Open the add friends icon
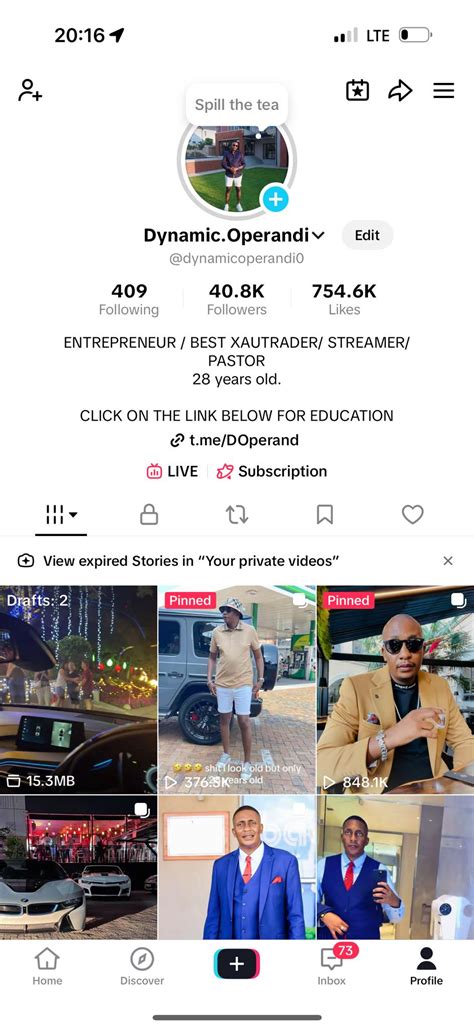The height and width of the screenshot is (1029, 474). click(30, 91)
